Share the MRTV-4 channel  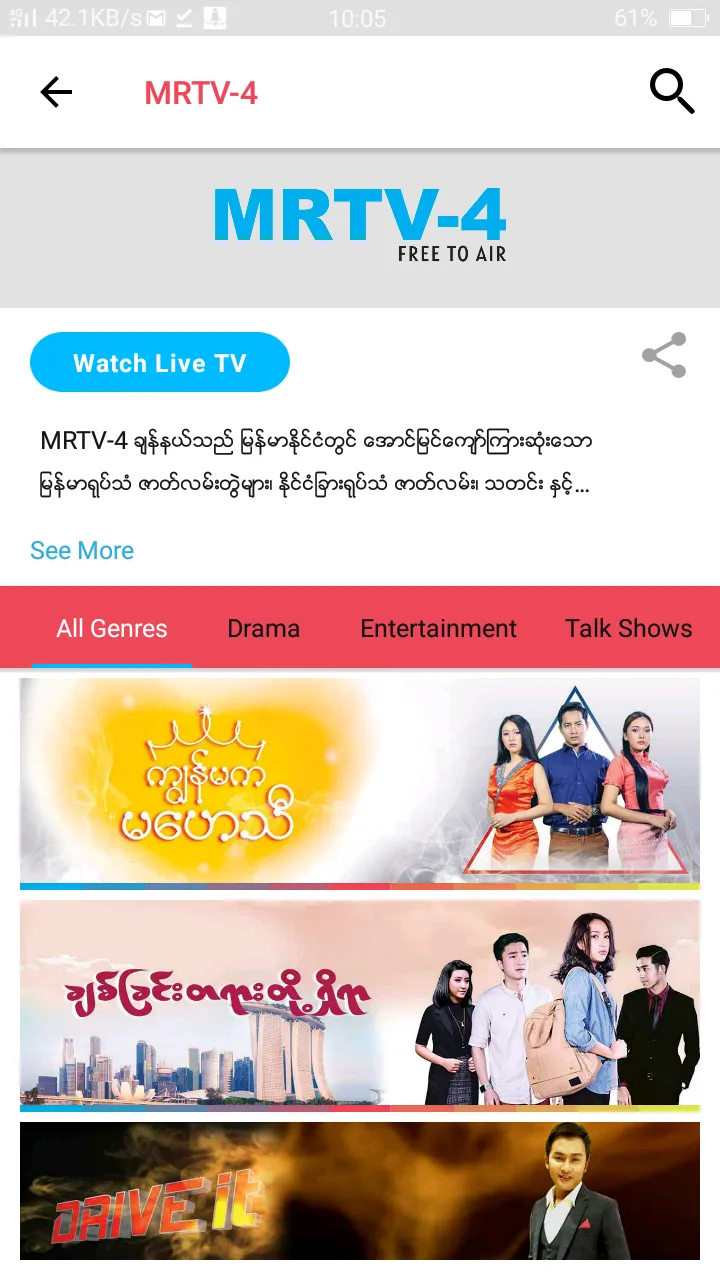pos(664,356)
